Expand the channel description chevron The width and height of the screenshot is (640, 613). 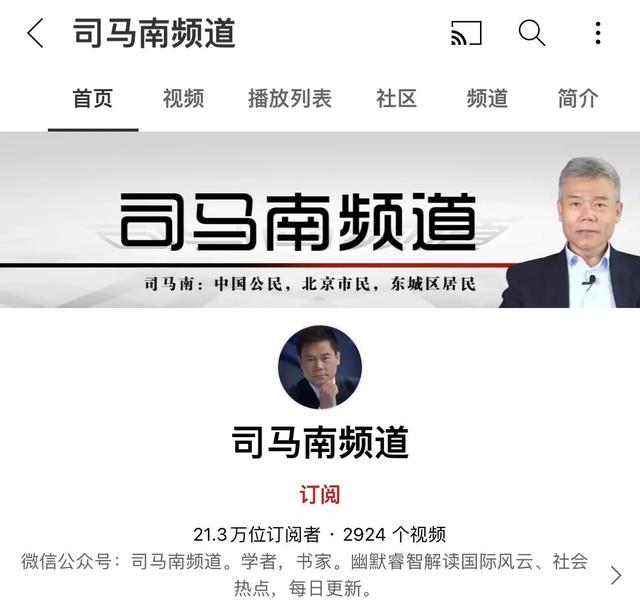(616, 575)
